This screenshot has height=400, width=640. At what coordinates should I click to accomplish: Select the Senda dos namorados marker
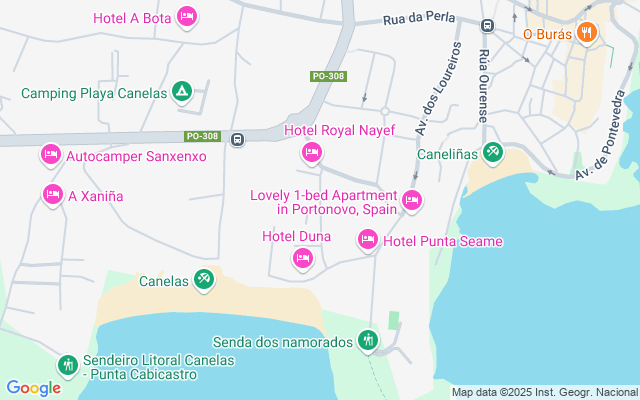(x=368, y=341)
